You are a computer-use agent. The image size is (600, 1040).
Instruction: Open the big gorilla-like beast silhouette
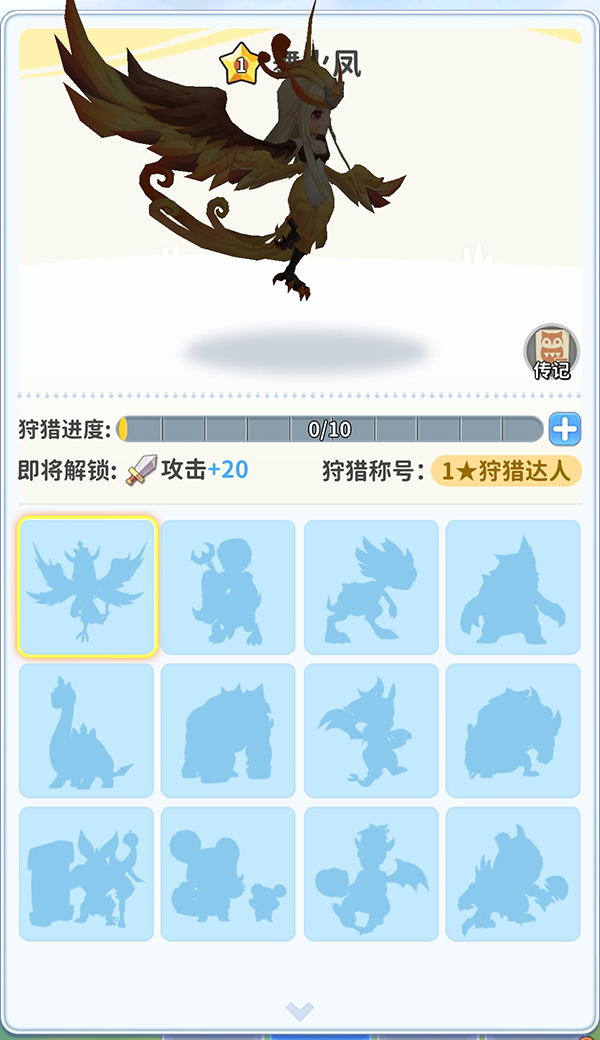[x=228, y=730]
